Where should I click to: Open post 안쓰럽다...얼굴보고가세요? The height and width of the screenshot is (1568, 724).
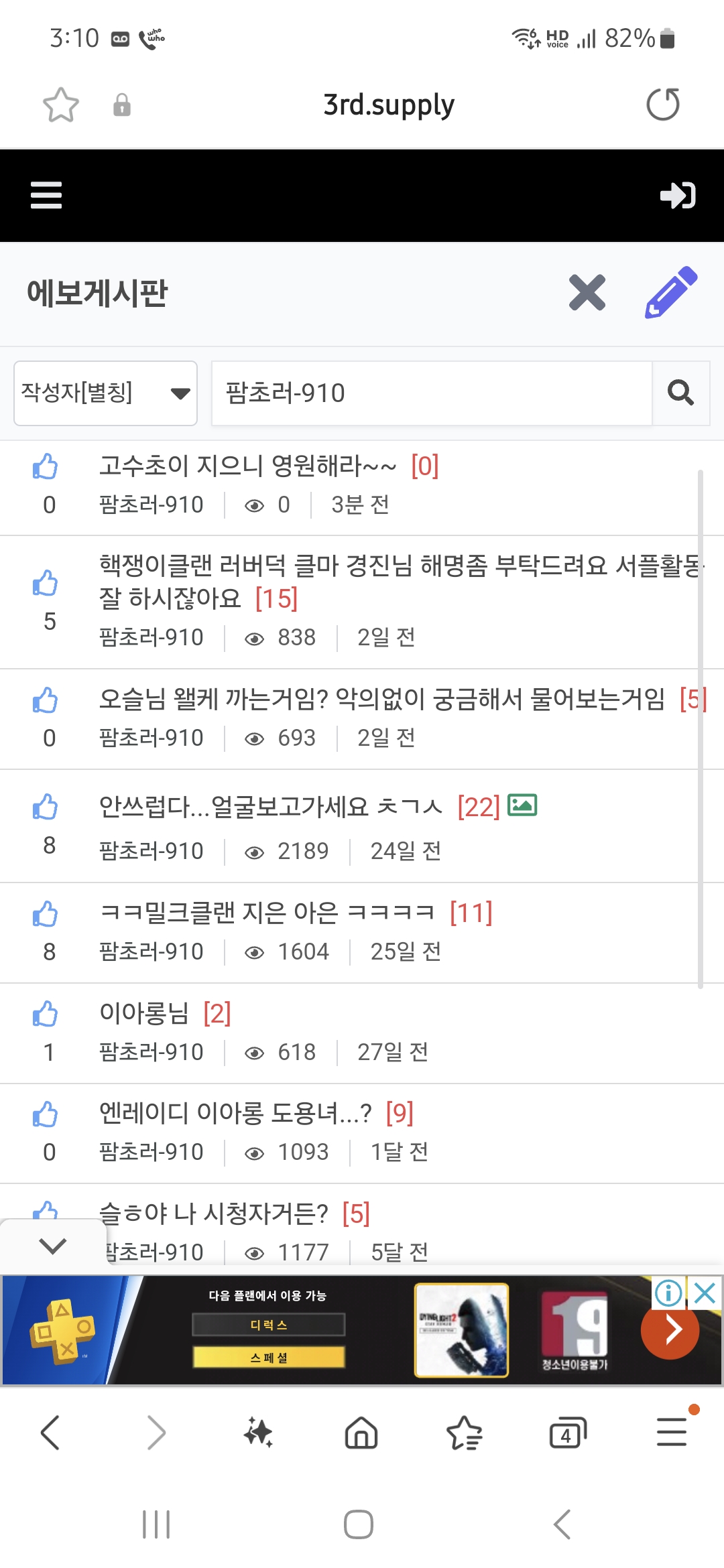[271, 806]
